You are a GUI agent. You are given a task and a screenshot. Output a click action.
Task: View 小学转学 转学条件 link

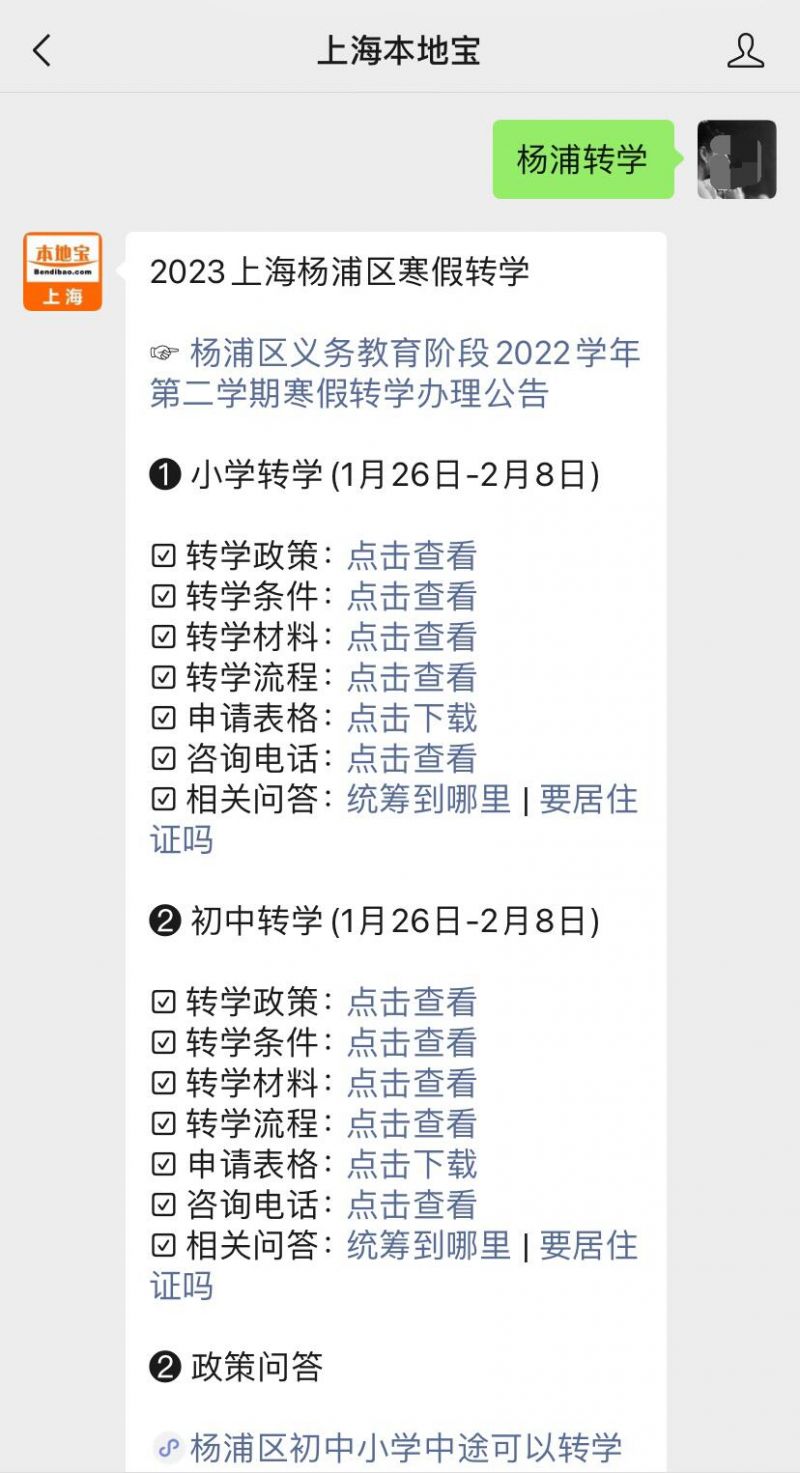(412, 597)
